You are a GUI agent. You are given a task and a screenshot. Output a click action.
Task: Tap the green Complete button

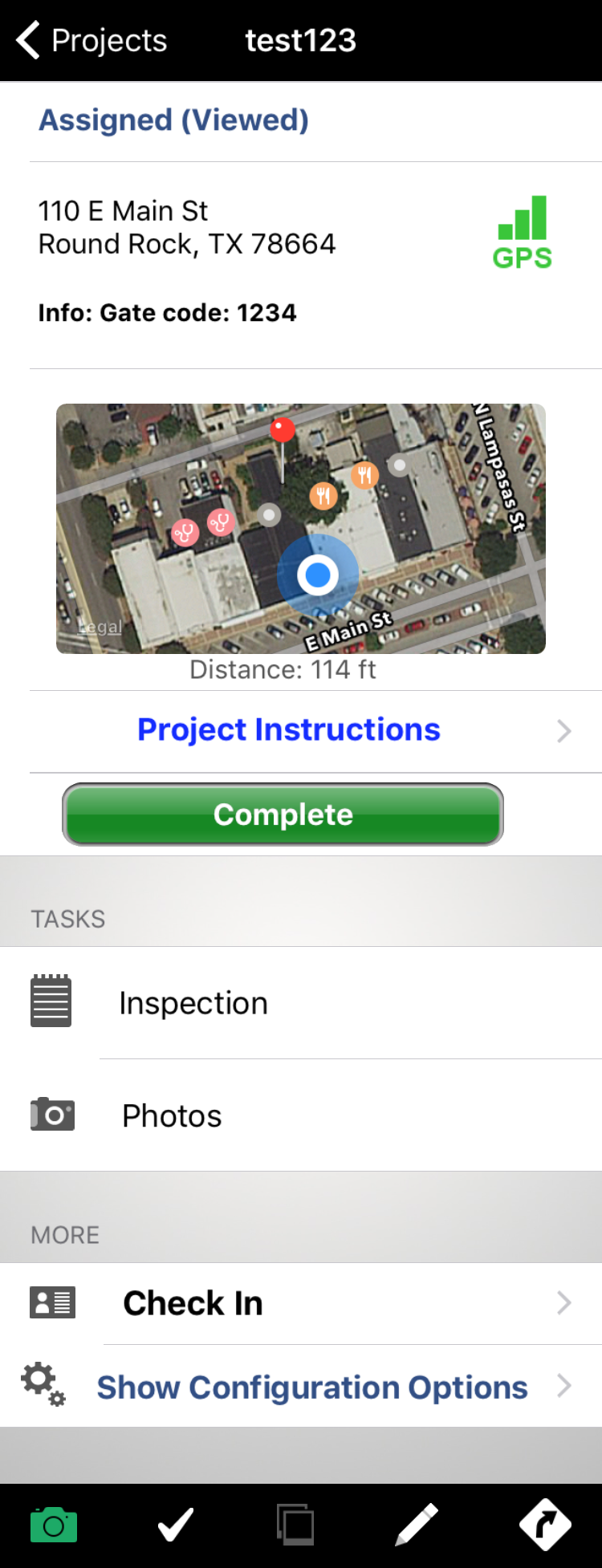pos(283,814)
